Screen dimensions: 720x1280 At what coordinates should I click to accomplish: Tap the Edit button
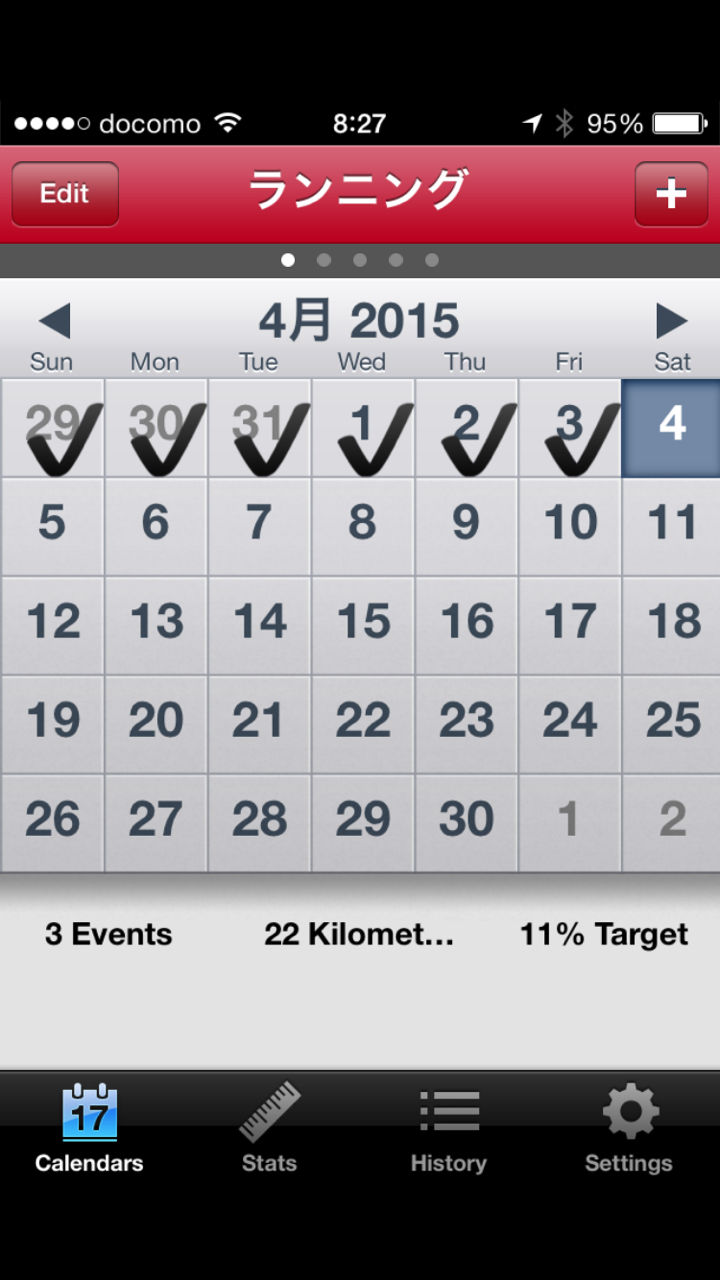tap(65, 194)
